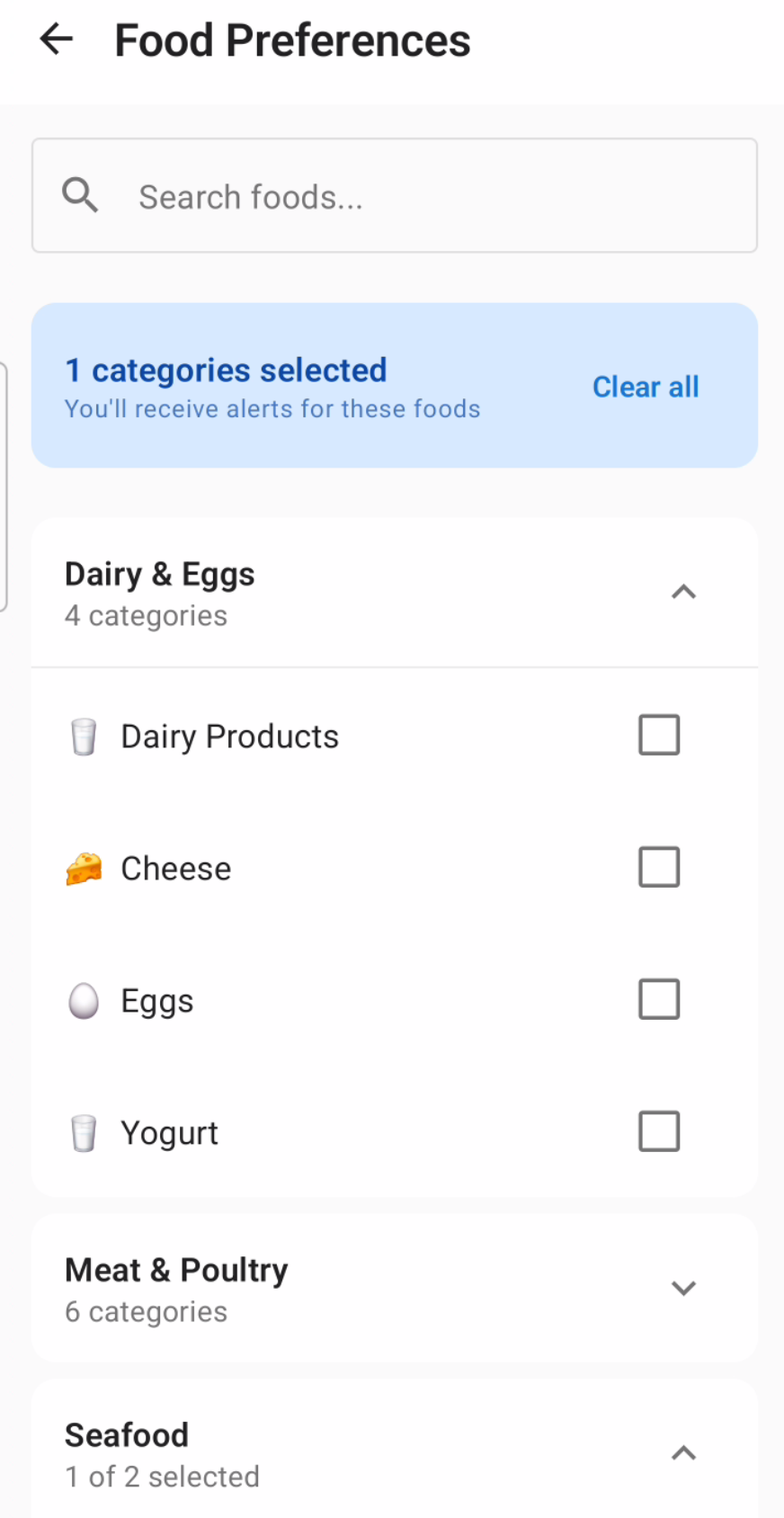Tap the milk glass emoji next to Dairy Products
The image size is (784, 1518).
tap(84, 736)
